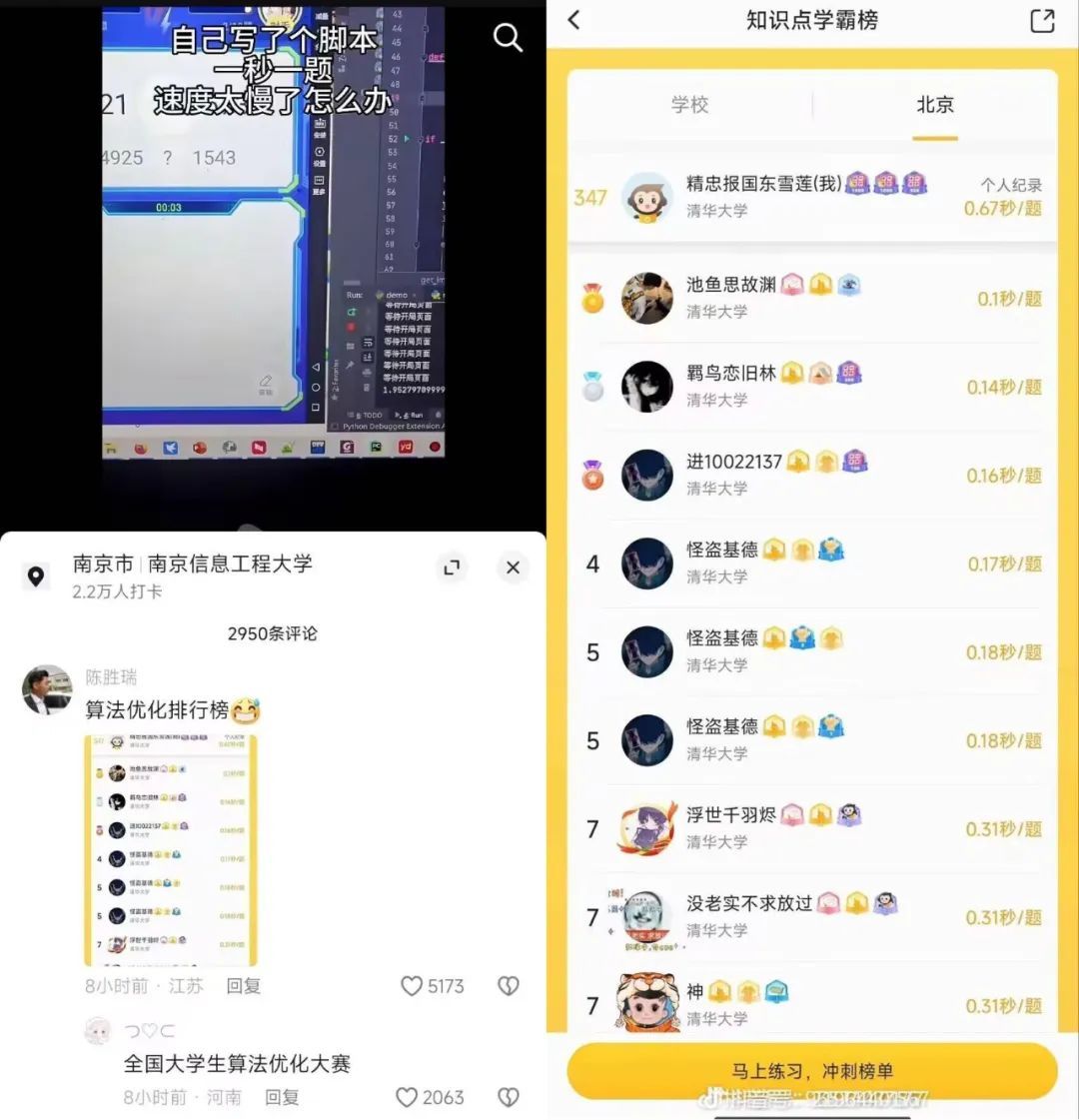Tap the penguin badge beside 浮世千羽烬

(x=849, y=814)
